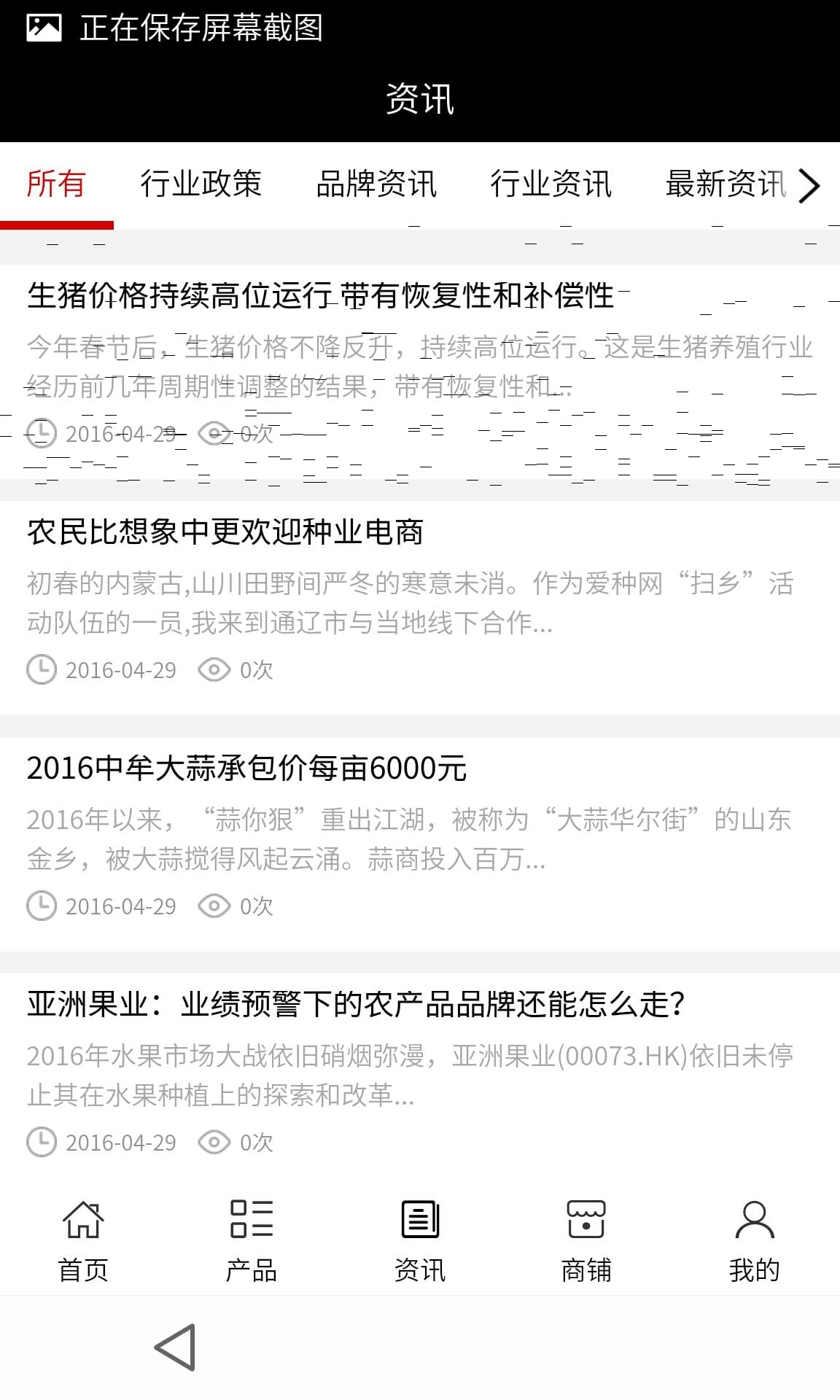840x1400 pixels.
Task: Tap the system back button
Action: tap(175, 1347)
